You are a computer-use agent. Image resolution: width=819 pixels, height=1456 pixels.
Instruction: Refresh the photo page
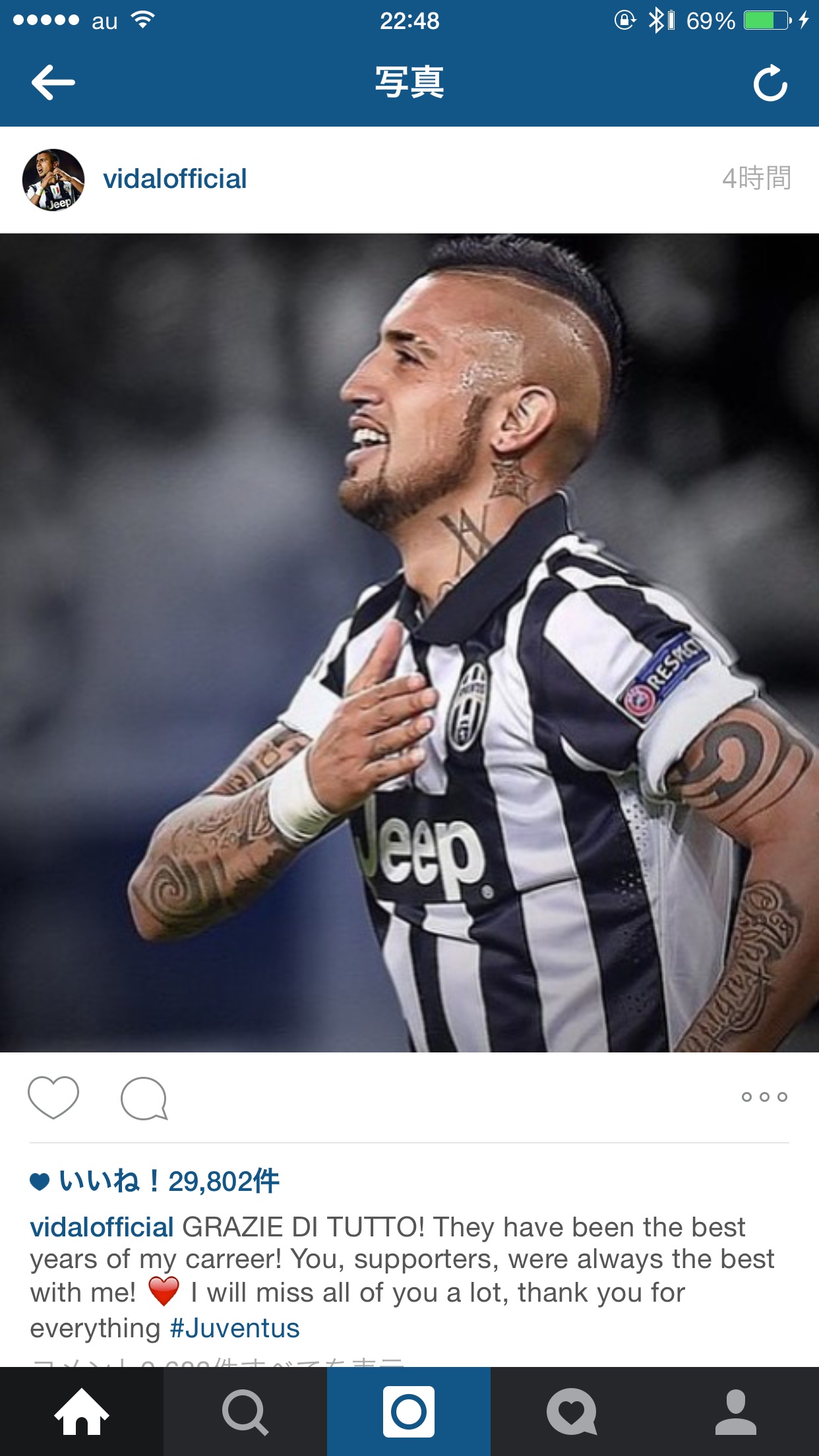(770, 83)
